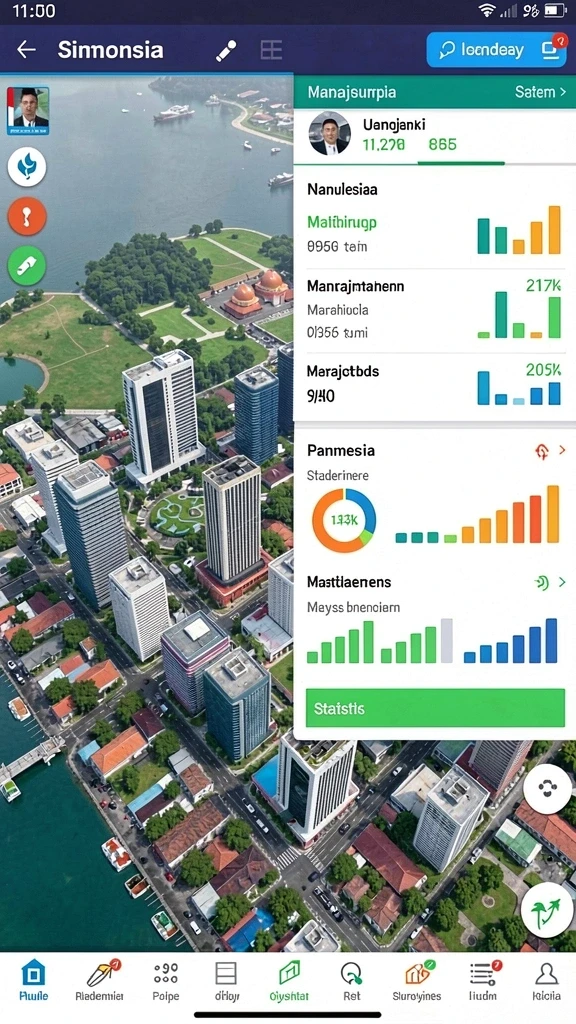Open the profile photo thumbnail on the map
This screenshot has width=576, height=1024.
28,111
